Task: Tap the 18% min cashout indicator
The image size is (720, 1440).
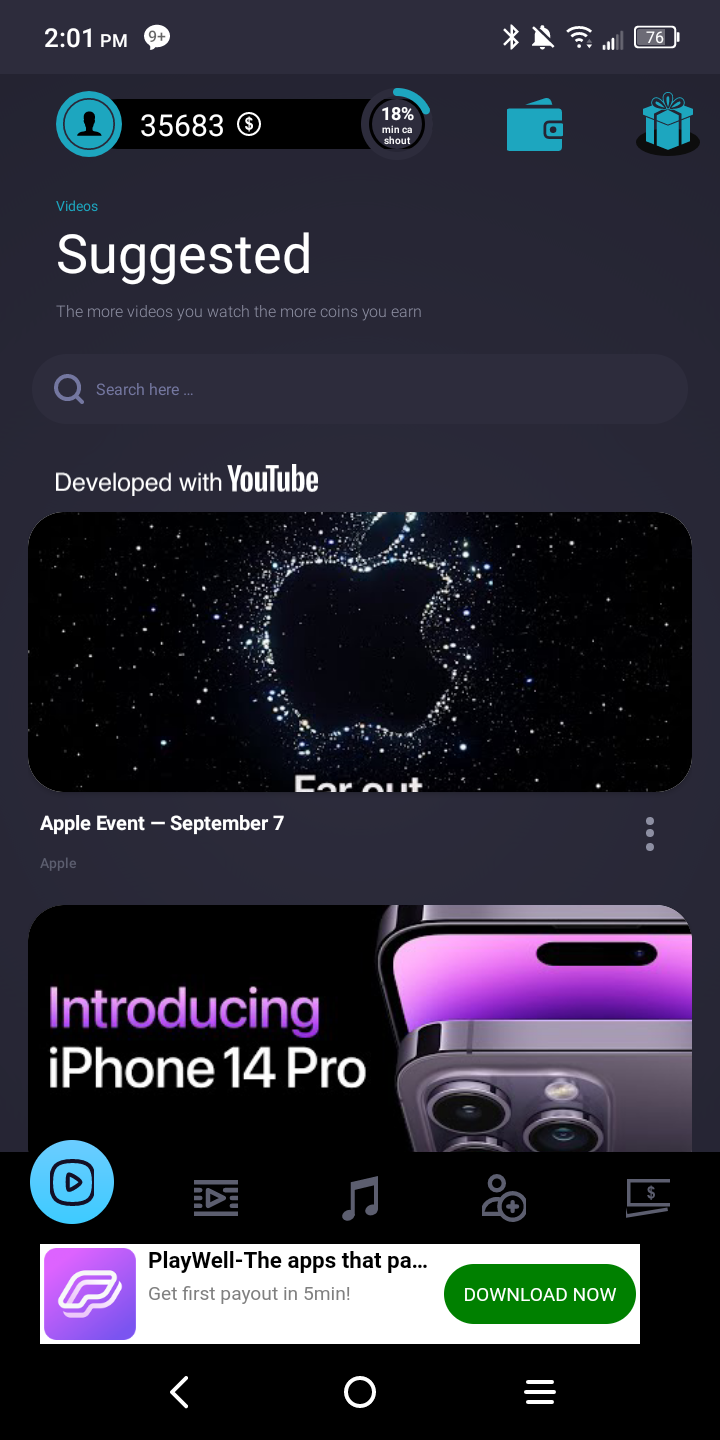Action: pyautogui.click(x=397, y=125)
